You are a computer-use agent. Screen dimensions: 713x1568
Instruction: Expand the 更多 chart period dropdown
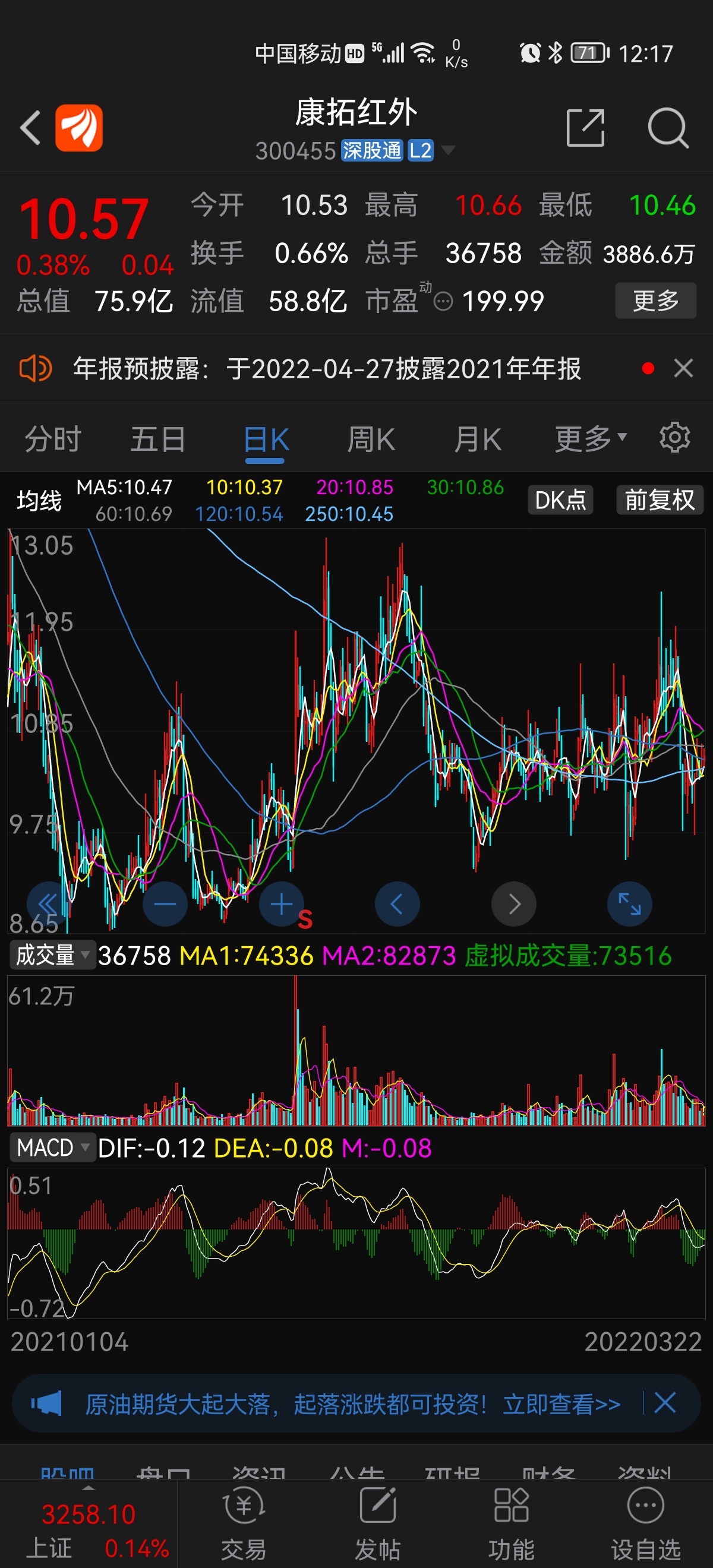pyautogui.click(x=590, y=438)
